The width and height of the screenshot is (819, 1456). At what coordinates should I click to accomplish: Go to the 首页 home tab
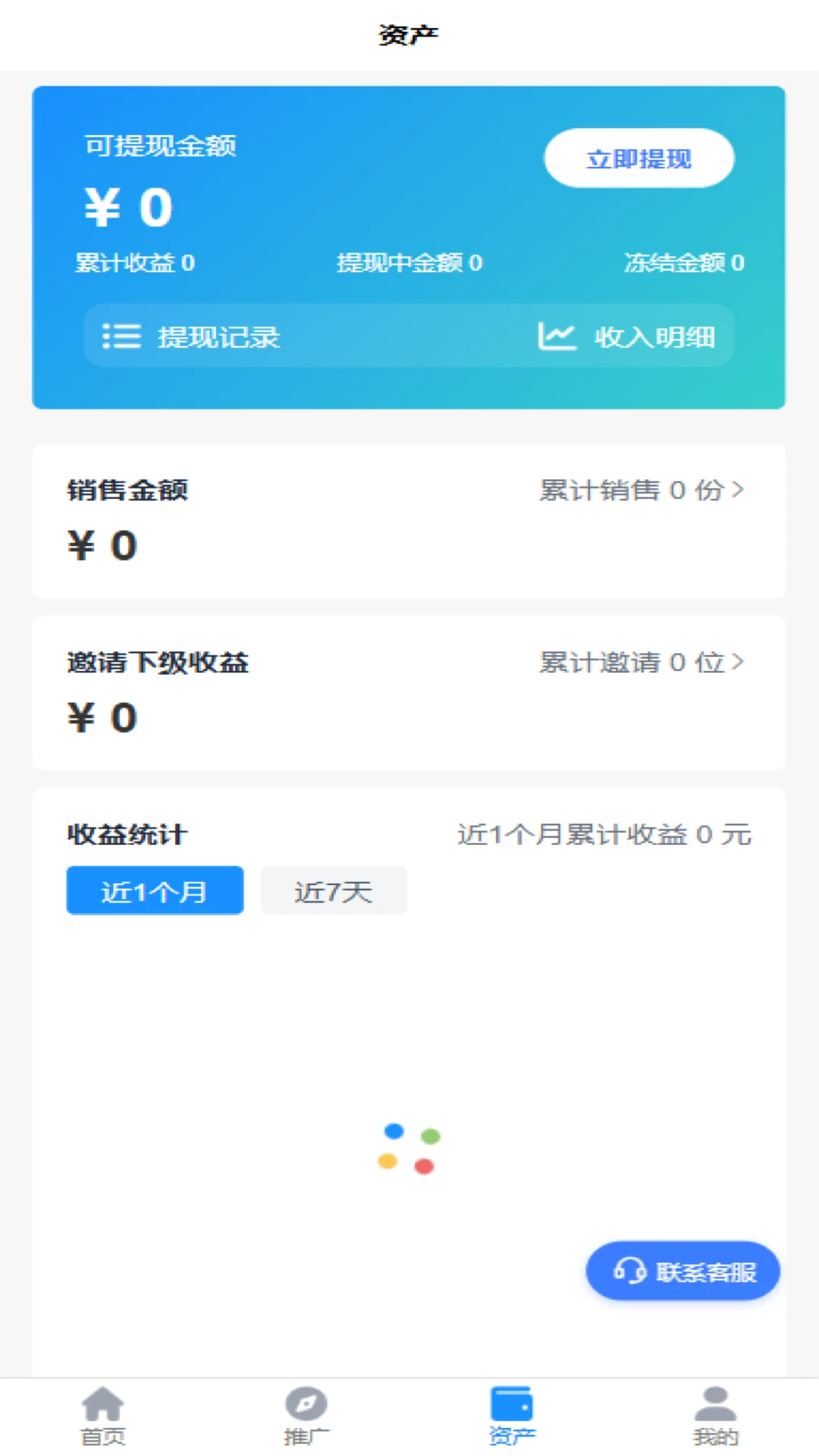[102, 1416]
